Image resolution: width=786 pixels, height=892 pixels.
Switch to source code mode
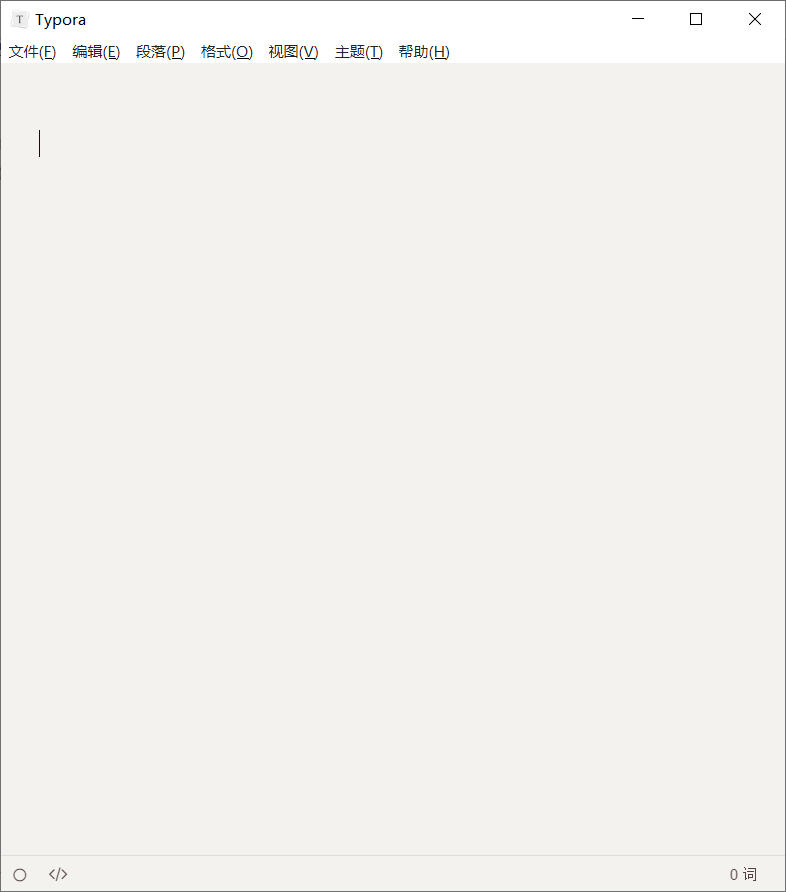(x=58, y=875)
